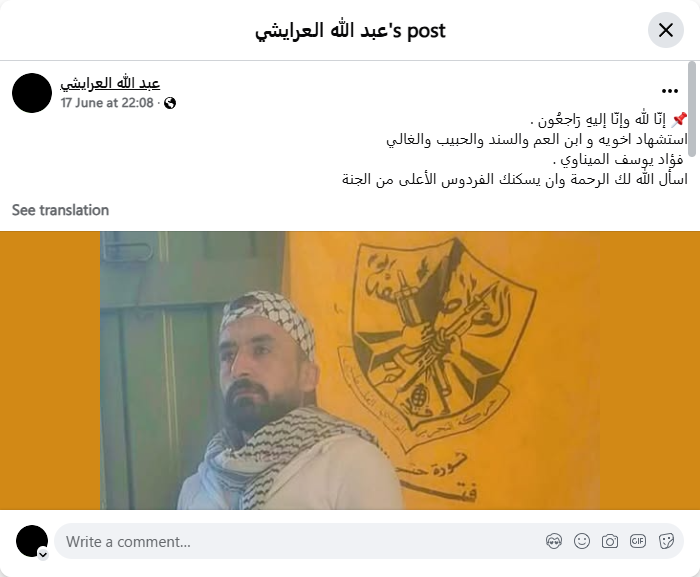700x577 pixels.
Task: Open the post photo in full view
Action: (x=350, y=370)
